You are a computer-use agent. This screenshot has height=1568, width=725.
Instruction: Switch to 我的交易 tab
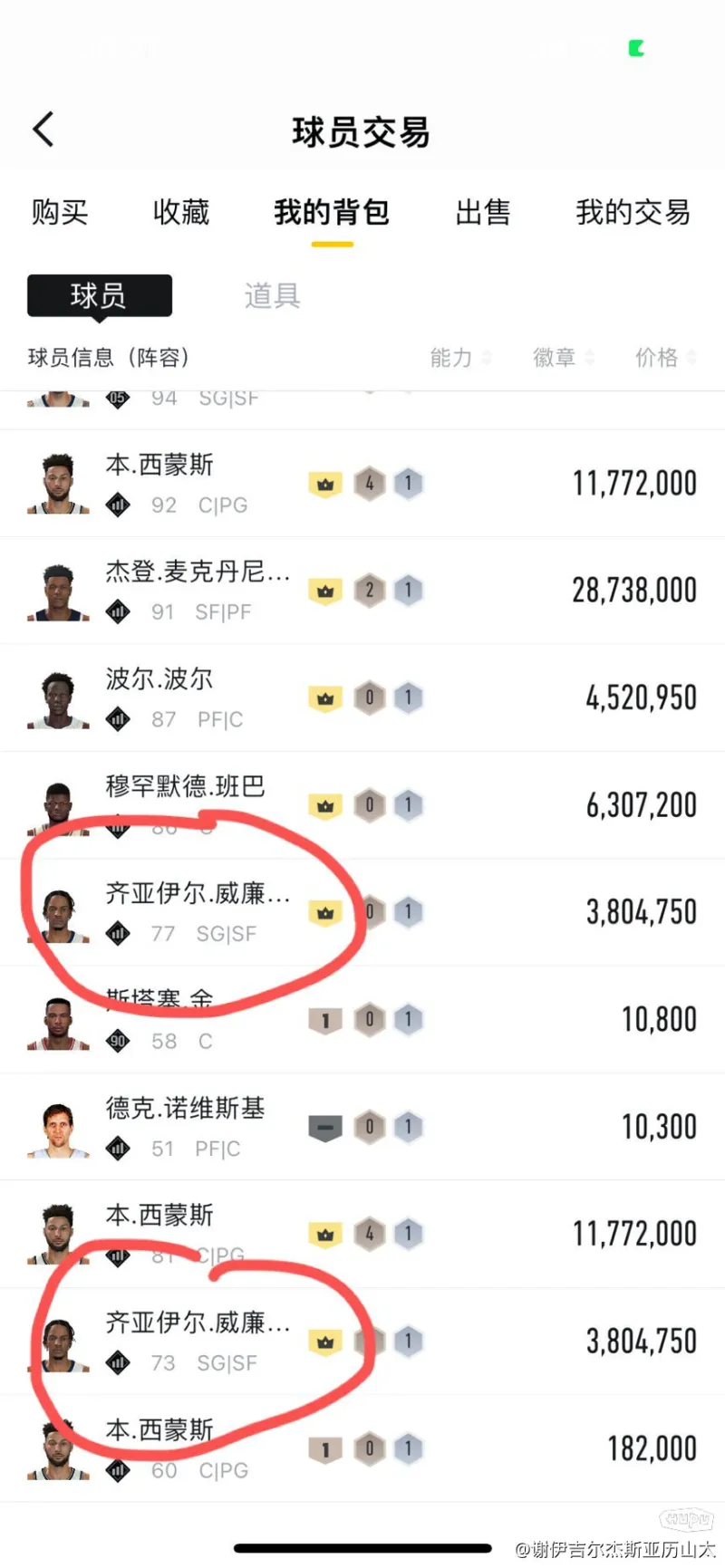coord(633,212)
